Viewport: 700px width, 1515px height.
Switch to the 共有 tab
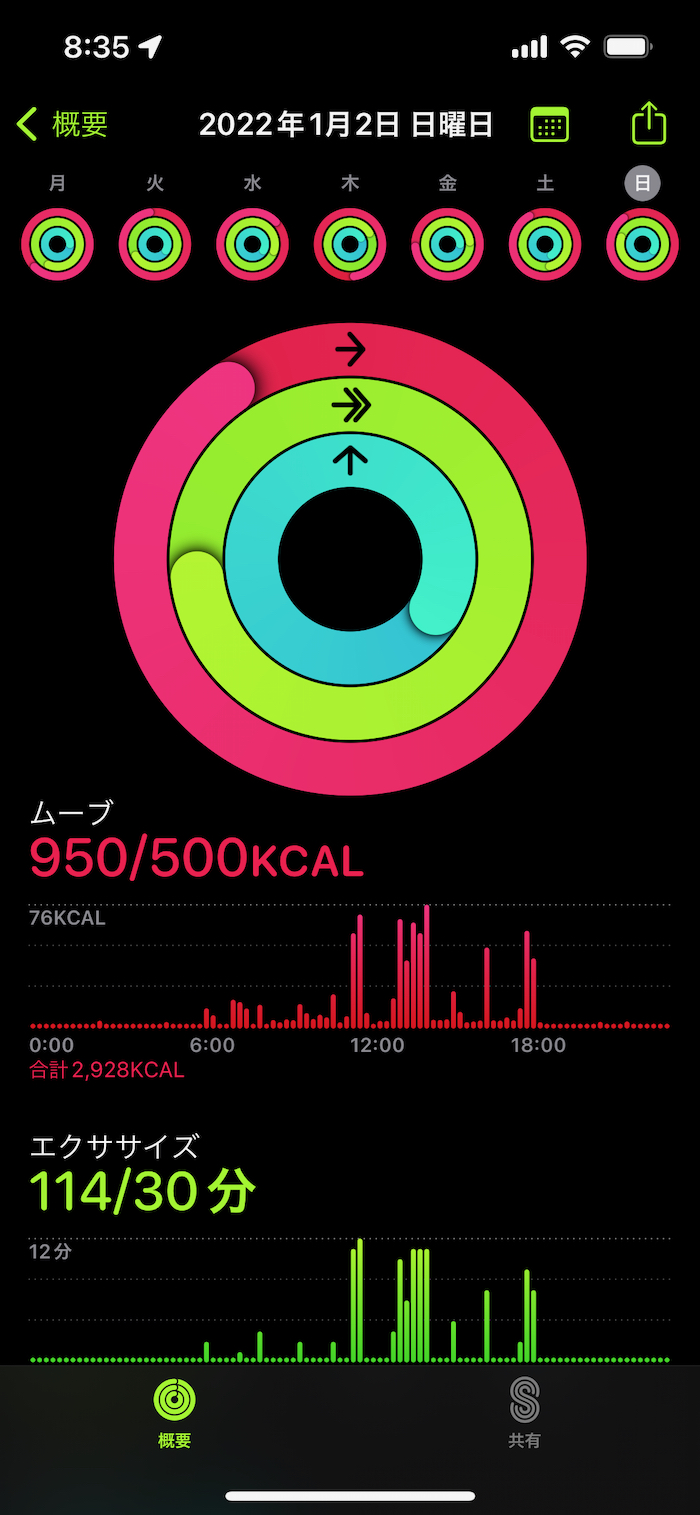pyautogui.click(x=524, y=1412)
